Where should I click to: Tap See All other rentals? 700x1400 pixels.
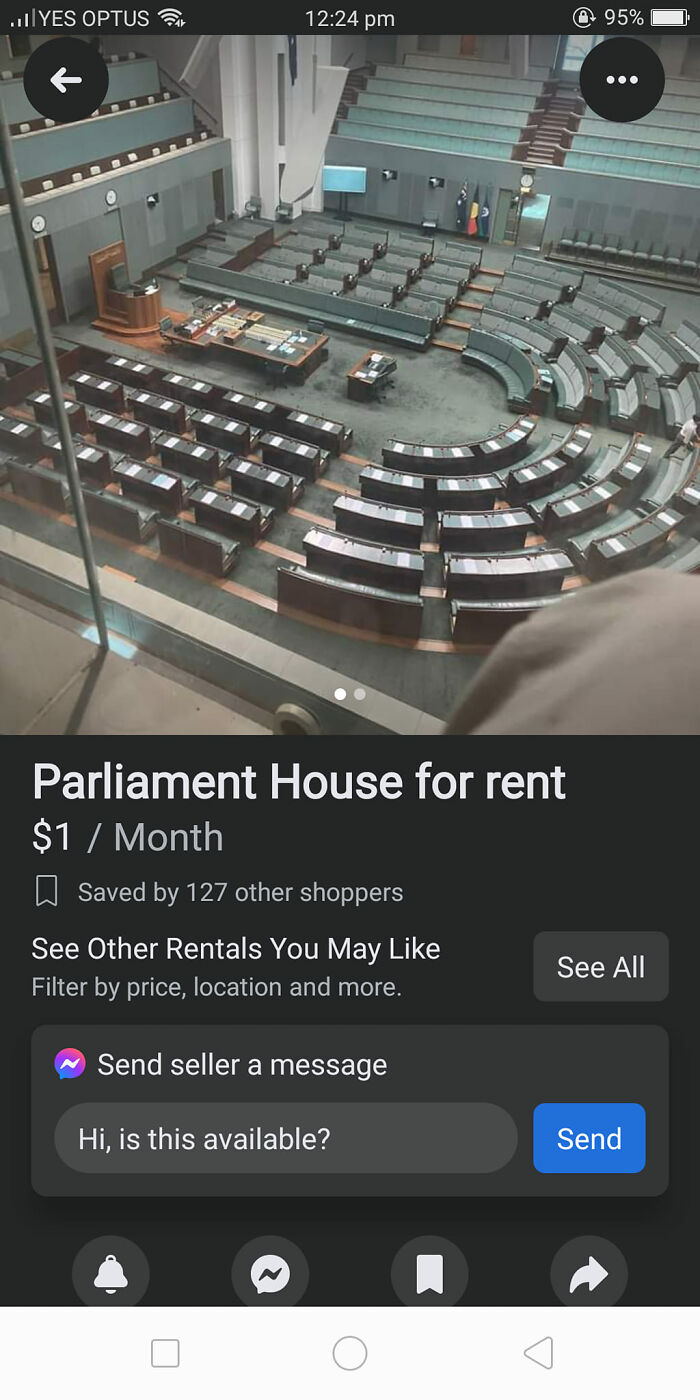(x=600, y=967)
